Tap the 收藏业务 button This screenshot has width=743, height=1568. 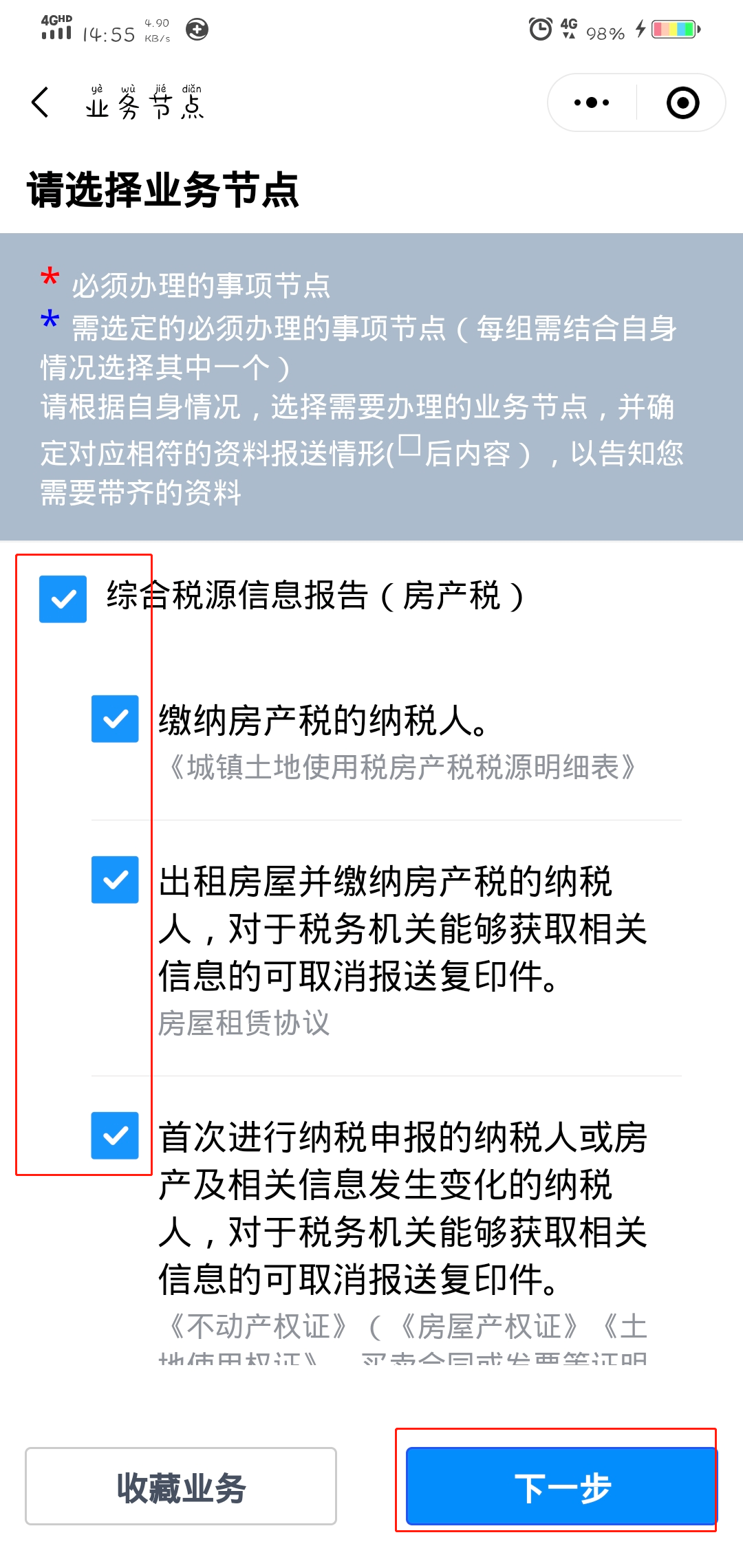[x=181, y=1486]
